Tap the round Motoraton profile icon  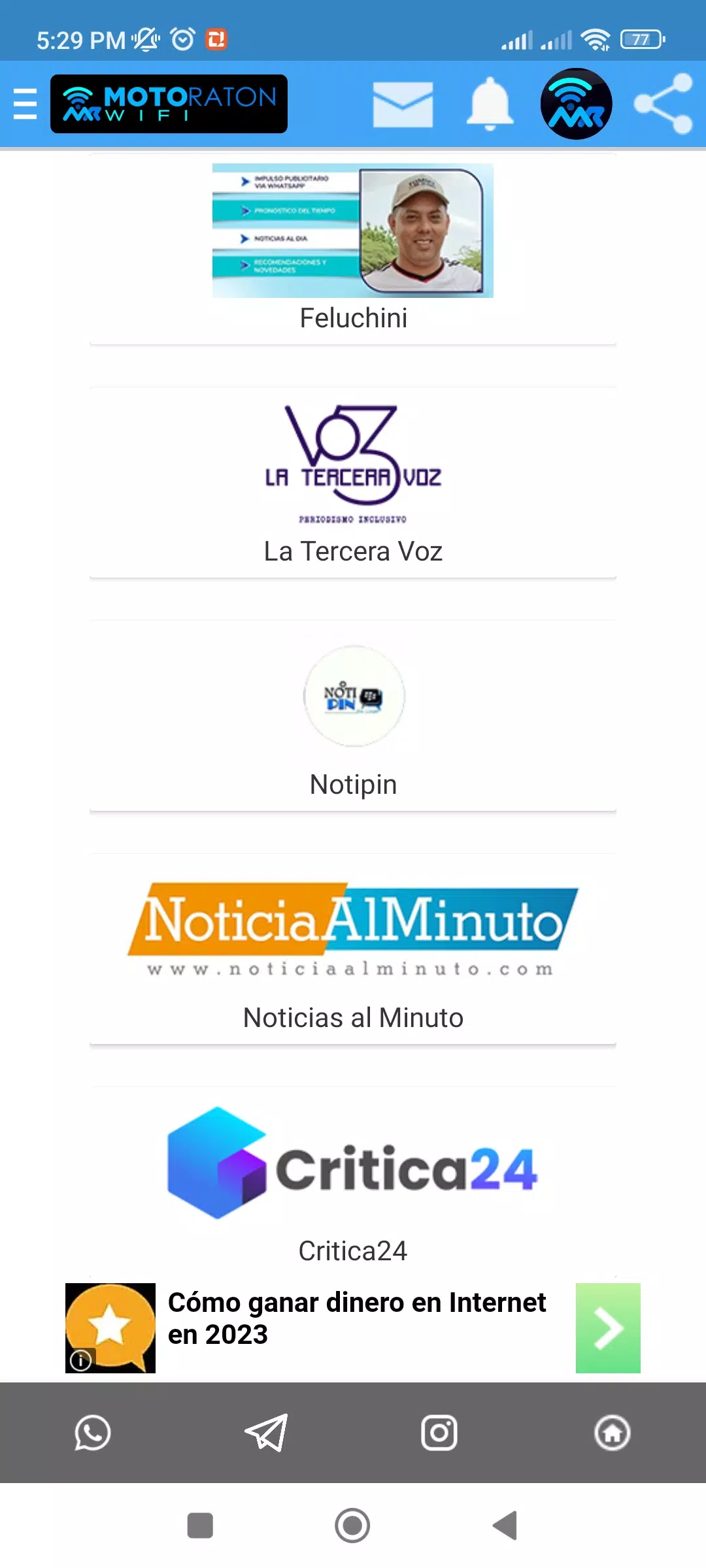(576, 104)
